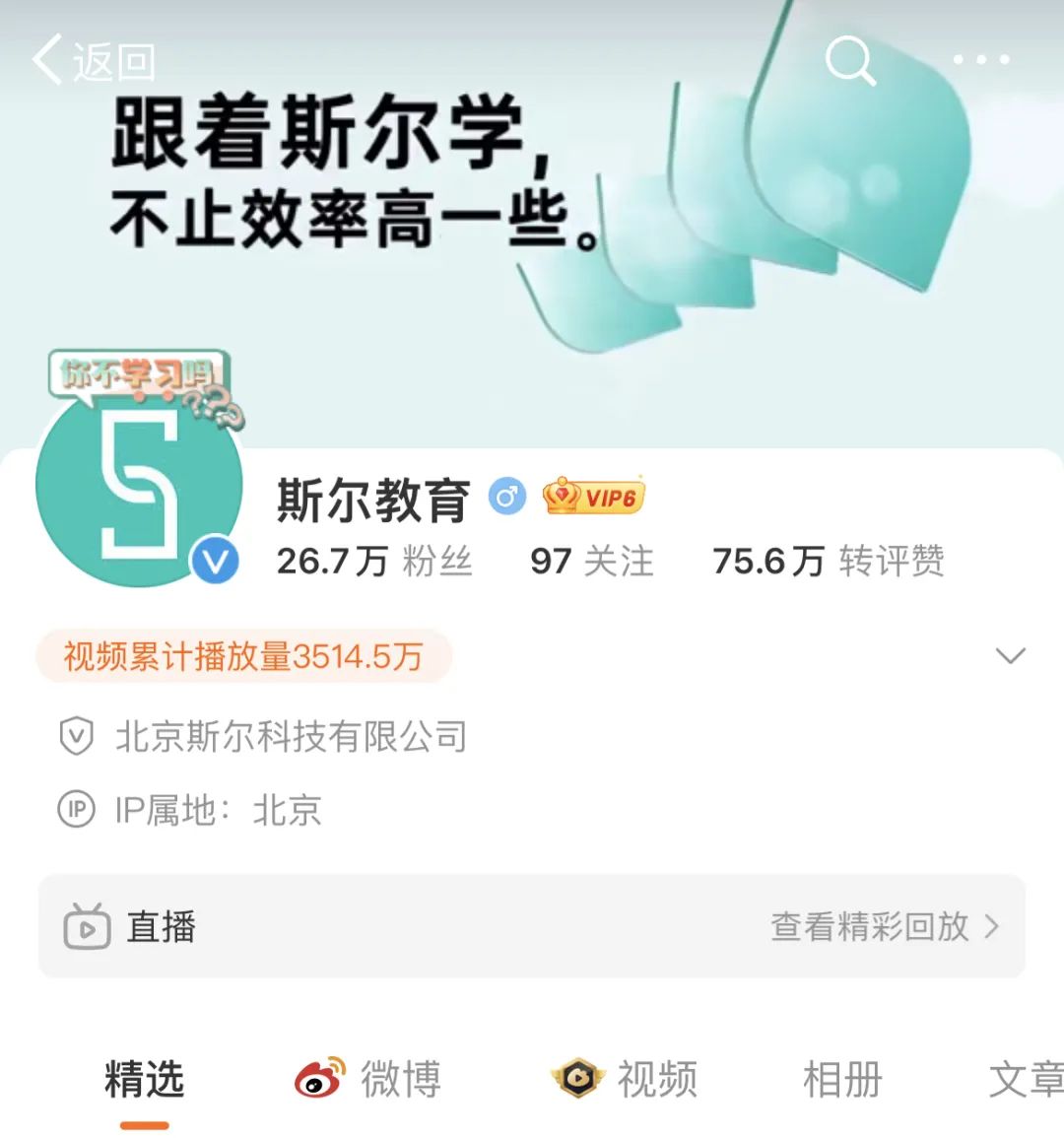Open 直播 查看精彩回放 row
Image resolution: width=1064 pixels, height=1138 pixels.
532,927
